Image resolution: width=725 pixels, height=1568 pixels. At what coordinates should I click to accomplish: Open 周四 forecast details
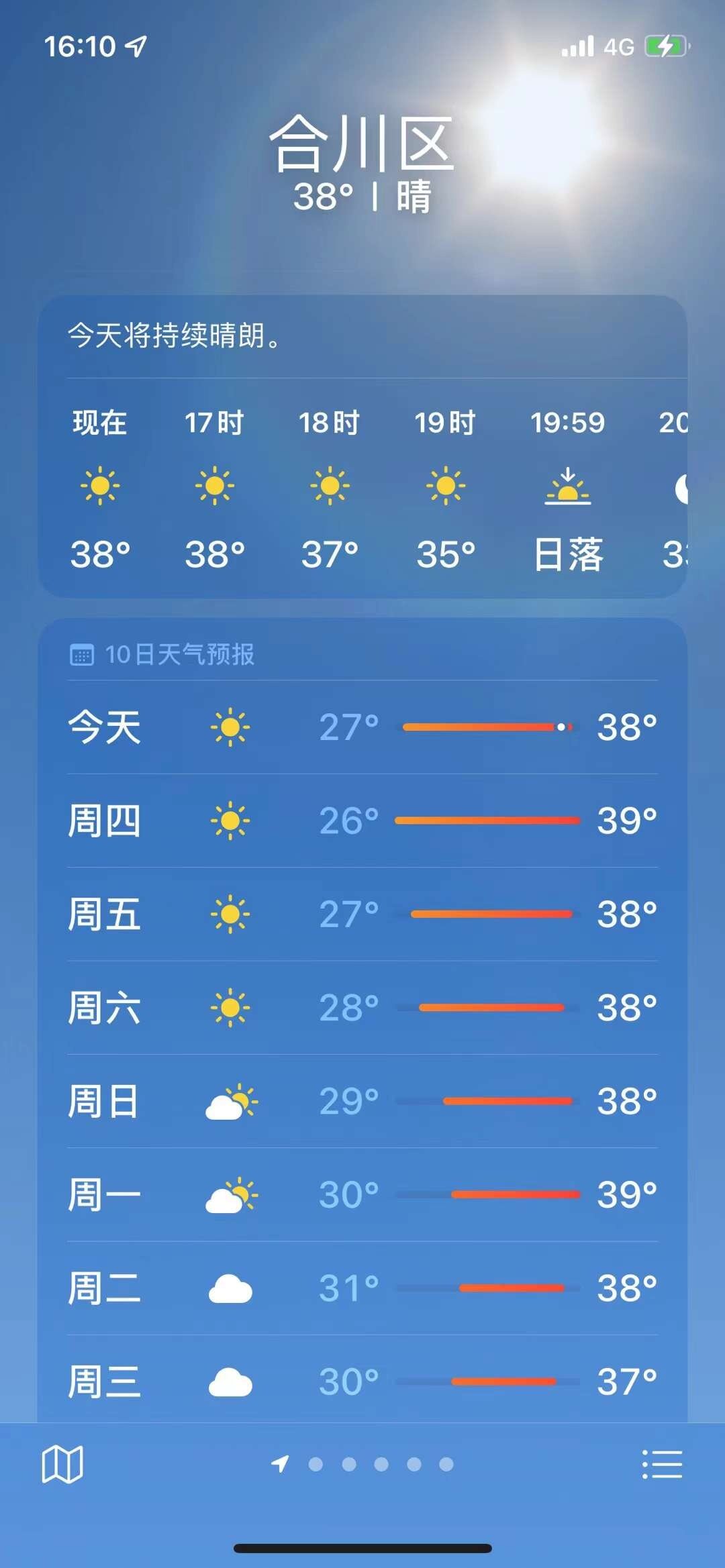(362, 821)
